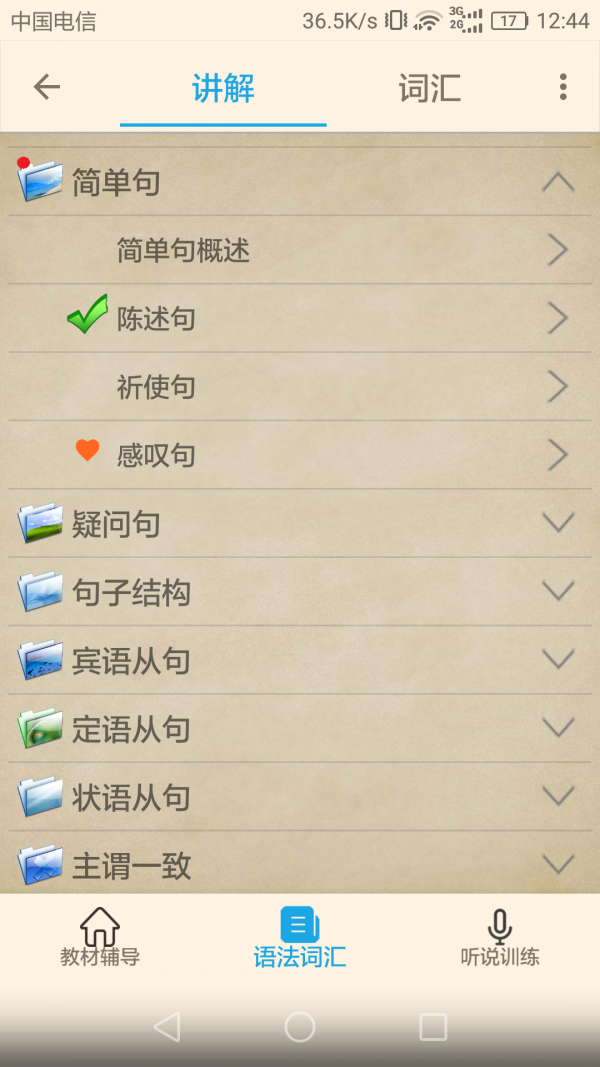
Task: Expand the 句子结构 folder
Action: (300, 592)
